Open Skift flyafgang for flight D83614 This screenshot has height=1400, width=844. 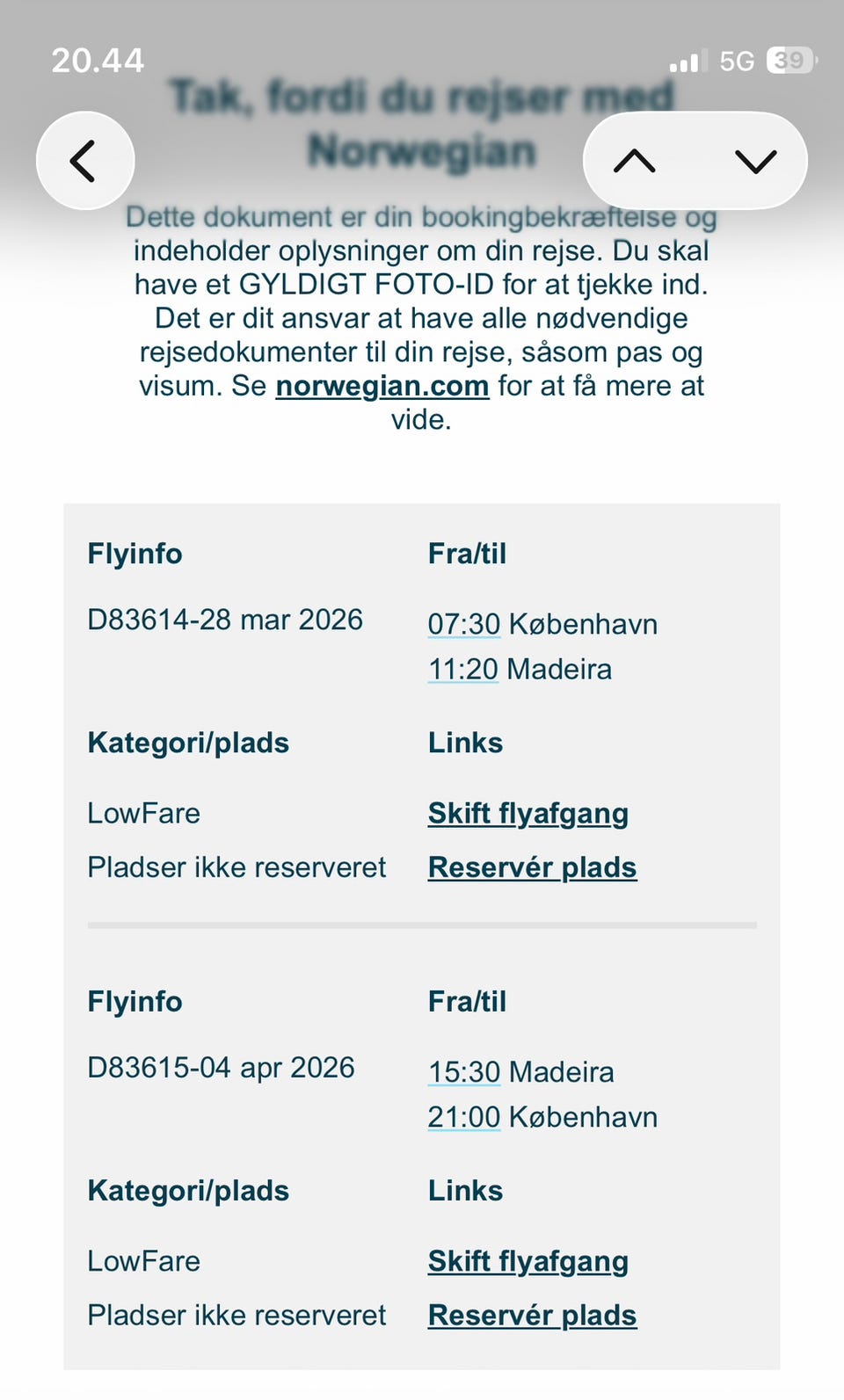point(527,813)
